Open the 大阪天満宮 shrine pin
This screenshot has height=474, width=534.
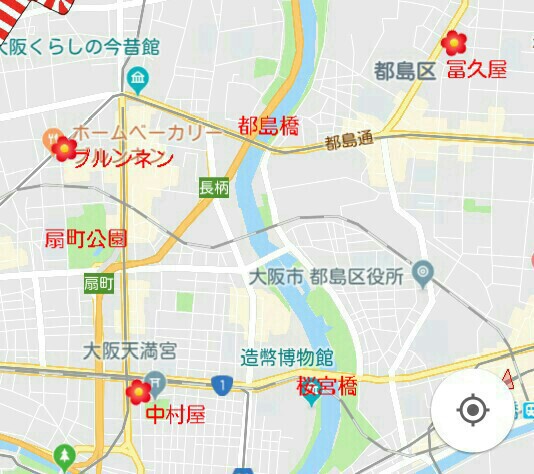pos(155,385)
